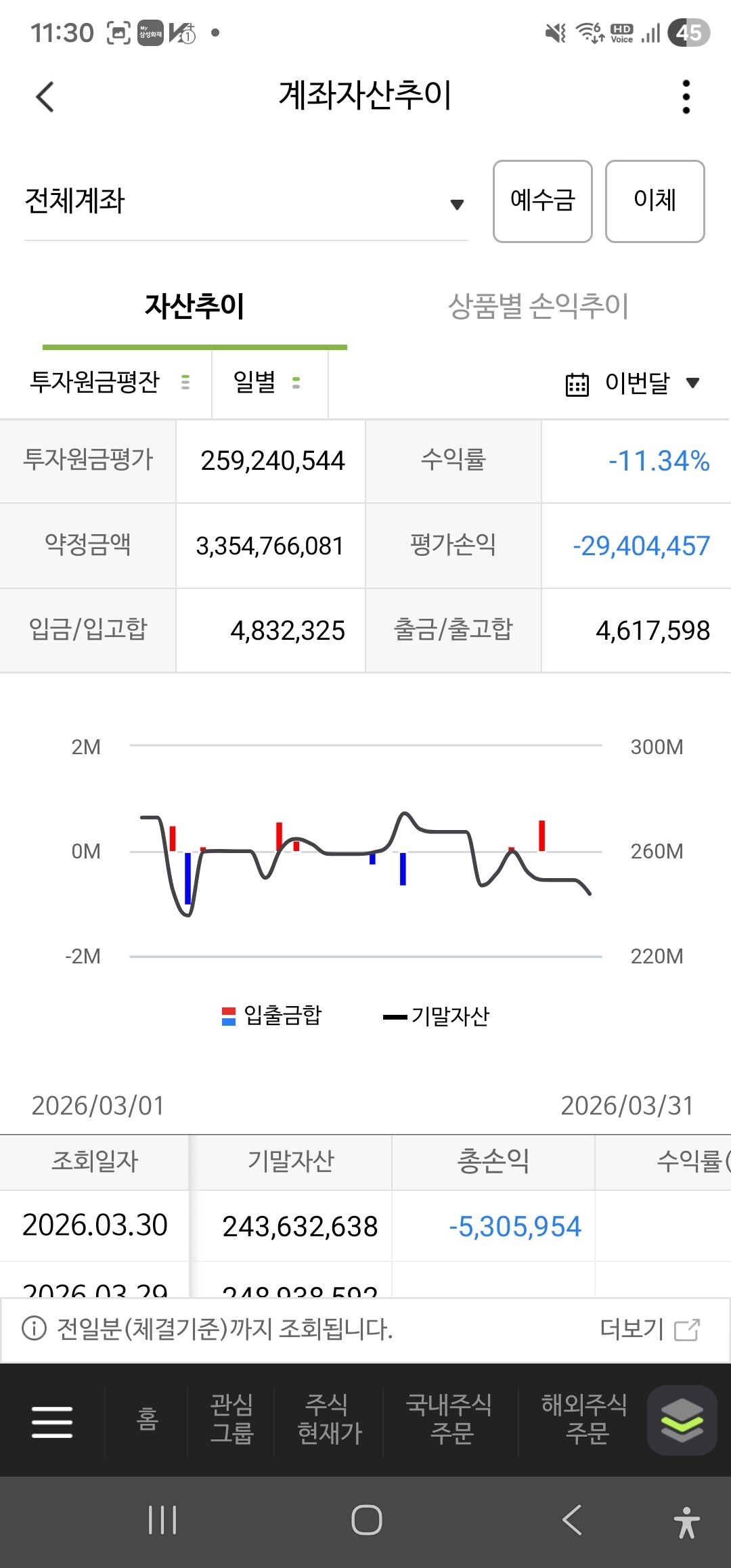
Task: Switch to the 상품별 손익추이 tab
Action: 539,306
